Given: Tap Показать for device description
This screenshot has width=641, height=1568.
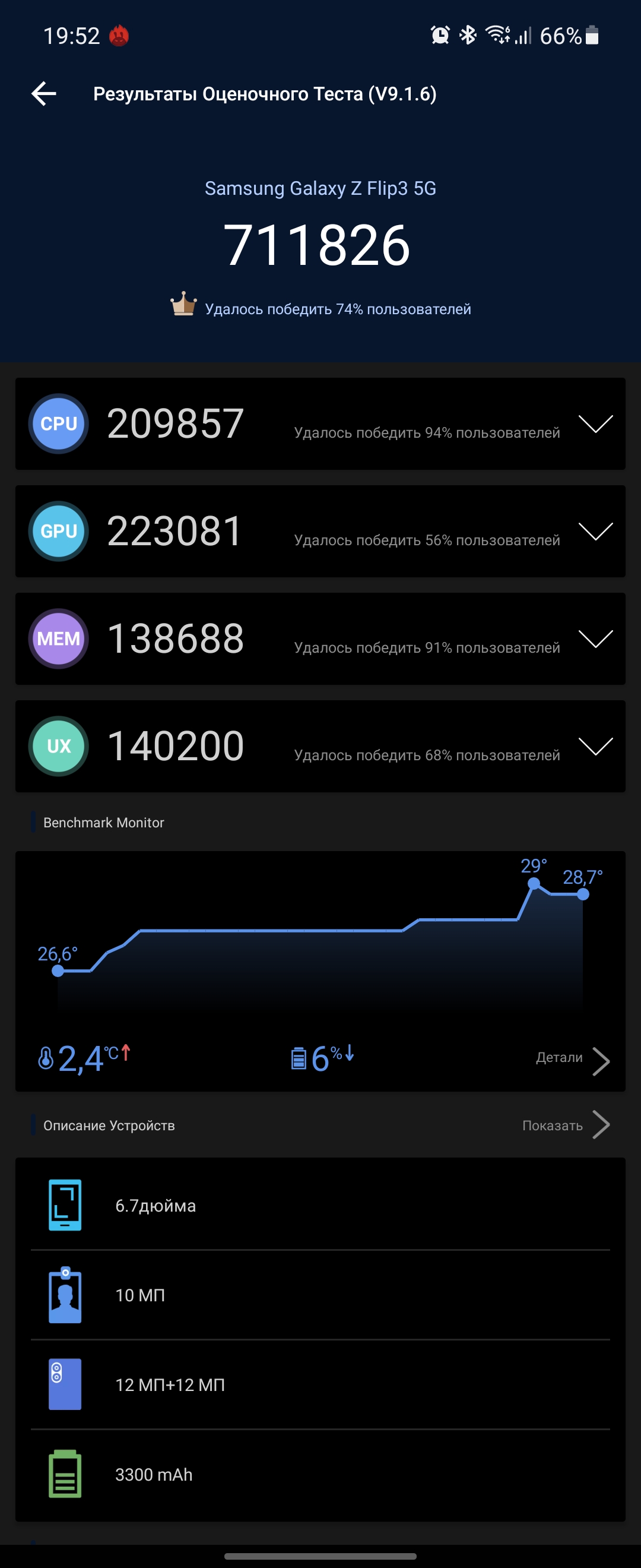Looking at the screenshot, I should click(565, 1126).
